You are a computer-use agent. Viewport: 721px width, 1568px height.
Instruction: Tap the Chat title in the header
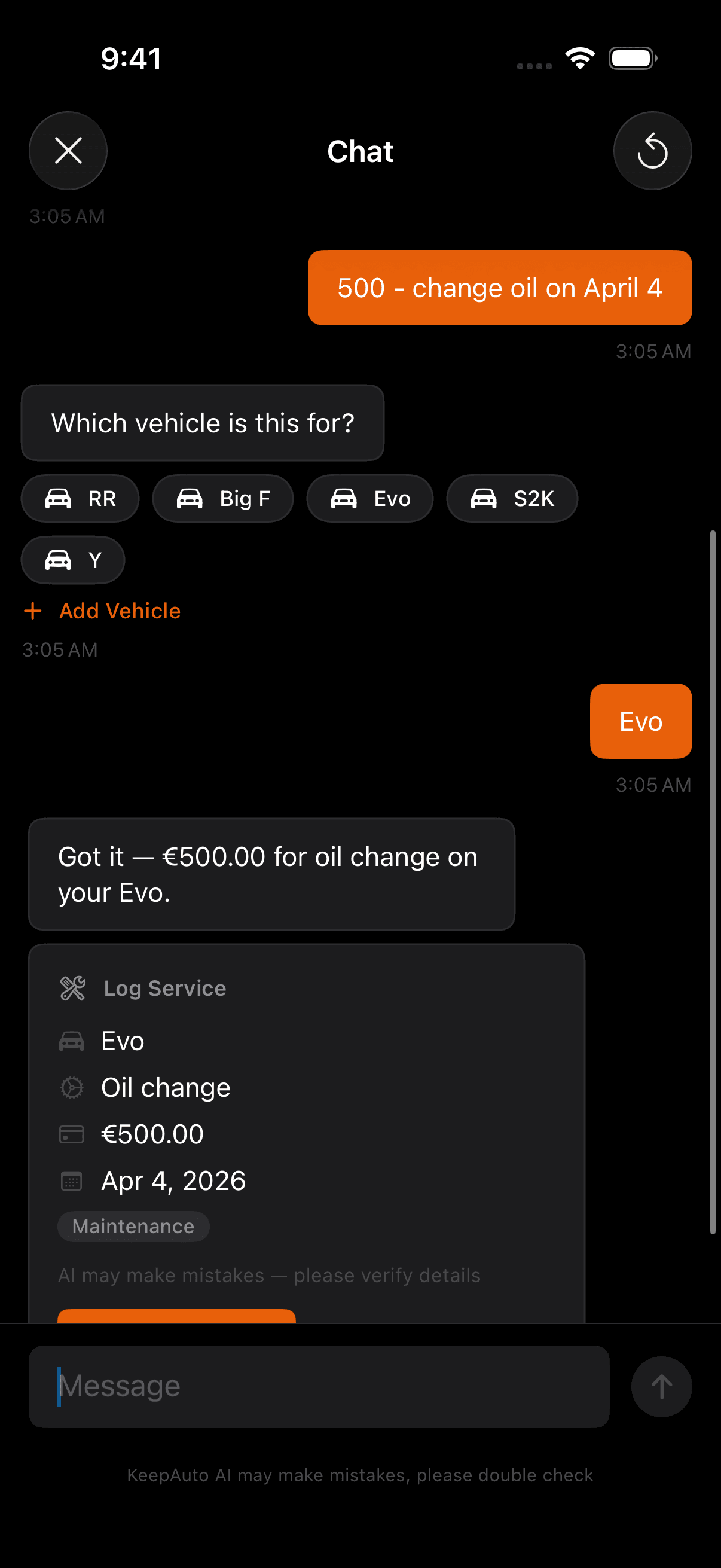[x=360, y=151]
